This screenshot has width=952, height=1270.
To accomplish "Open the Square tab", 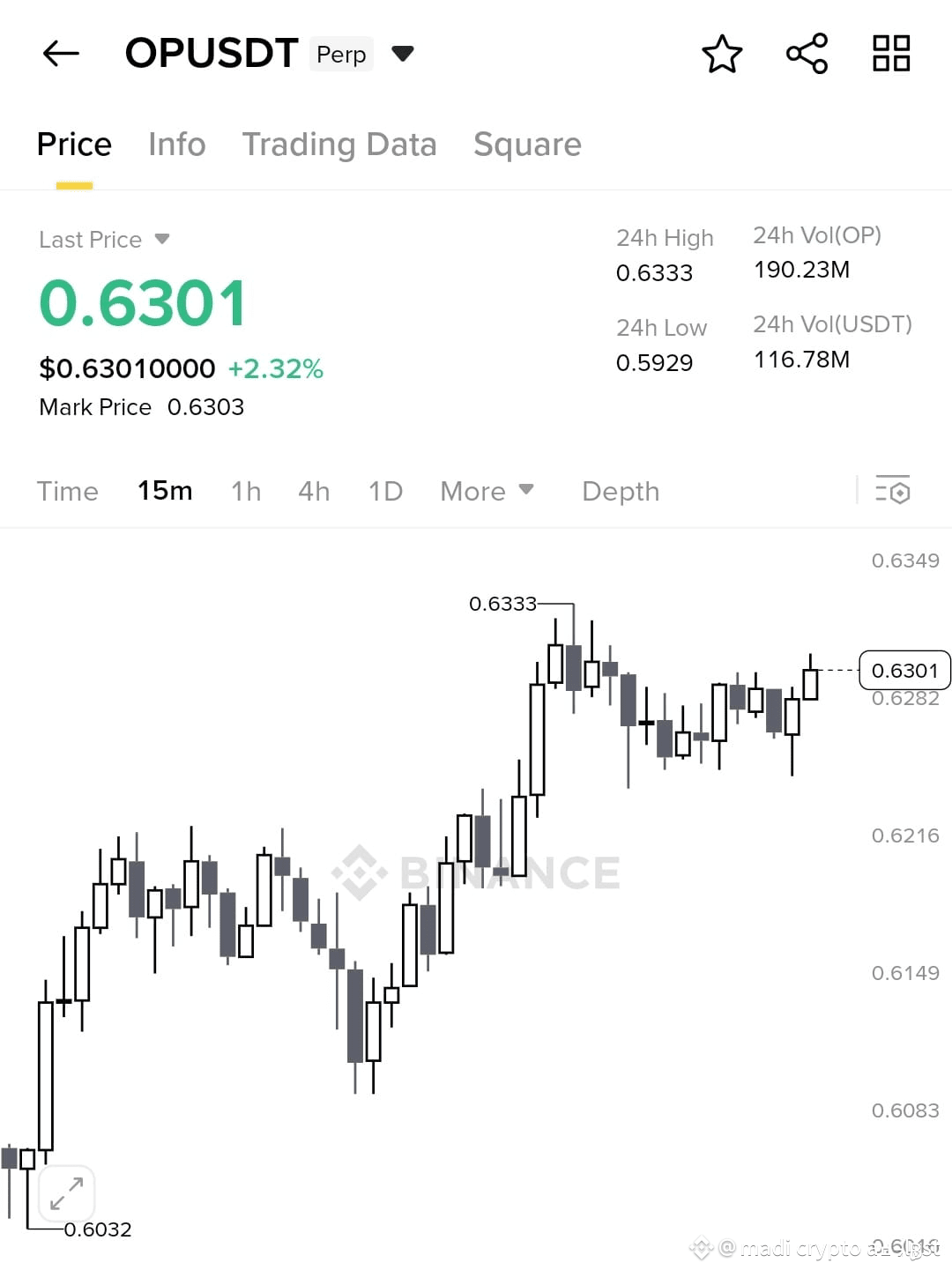I will [x=527, y=144].
